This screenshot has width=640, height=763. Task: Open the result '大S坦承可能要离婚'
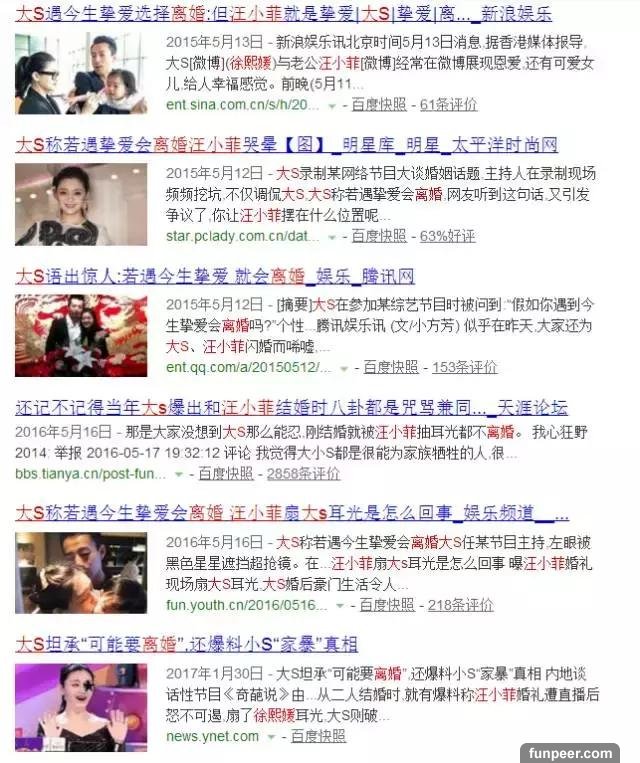pos(187,644)
